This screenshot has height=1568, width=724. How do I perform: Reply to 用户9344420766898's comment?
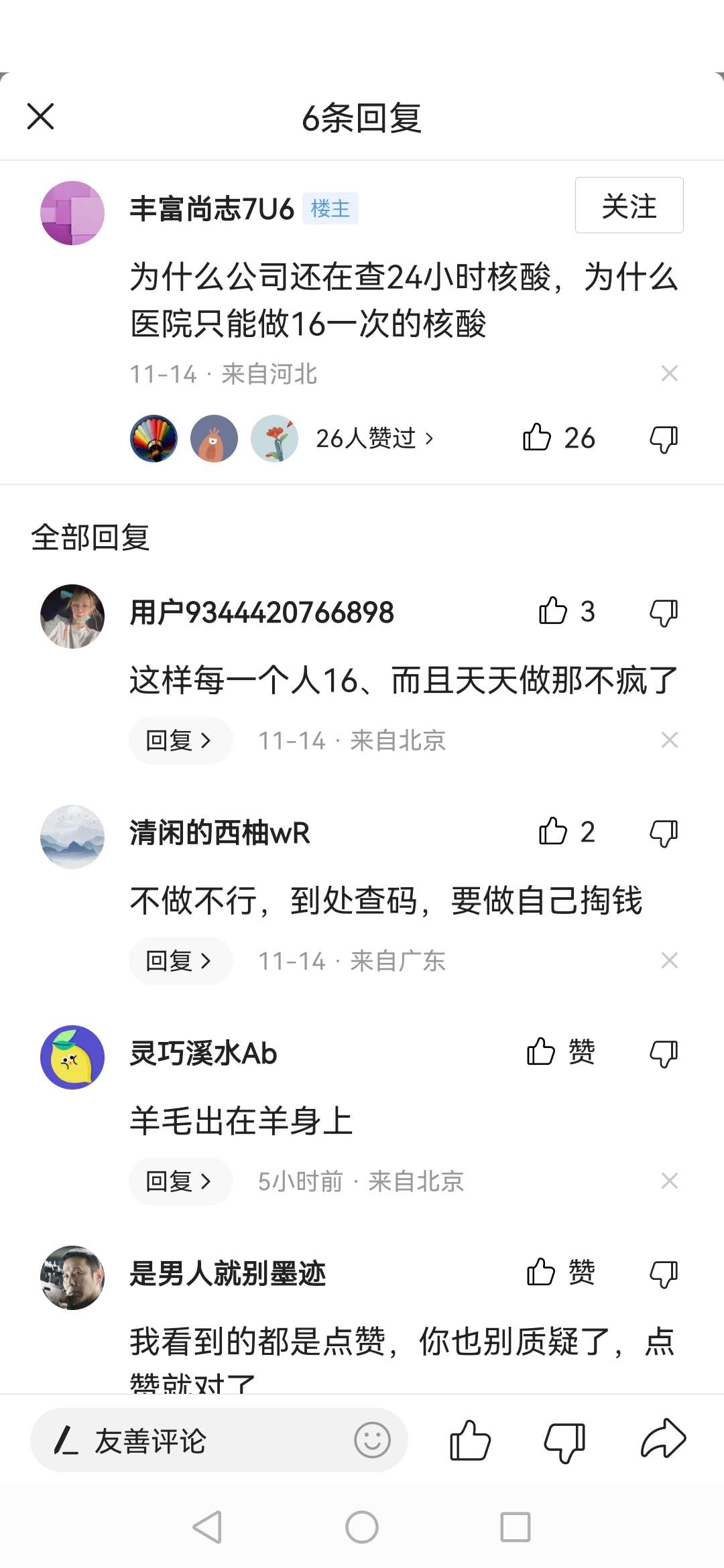180,740
